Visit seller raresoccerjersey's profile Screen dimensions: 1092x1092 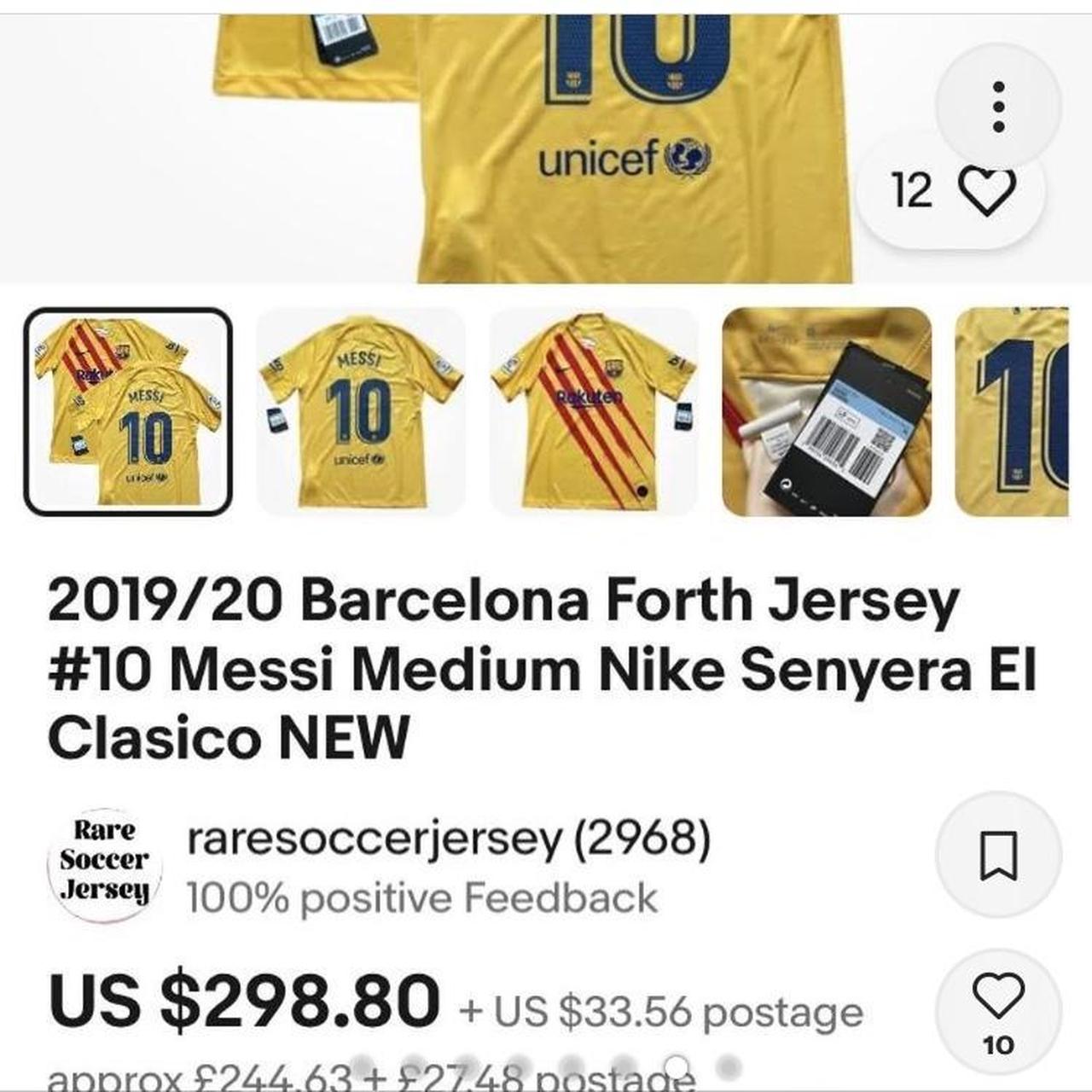point(448,839)
